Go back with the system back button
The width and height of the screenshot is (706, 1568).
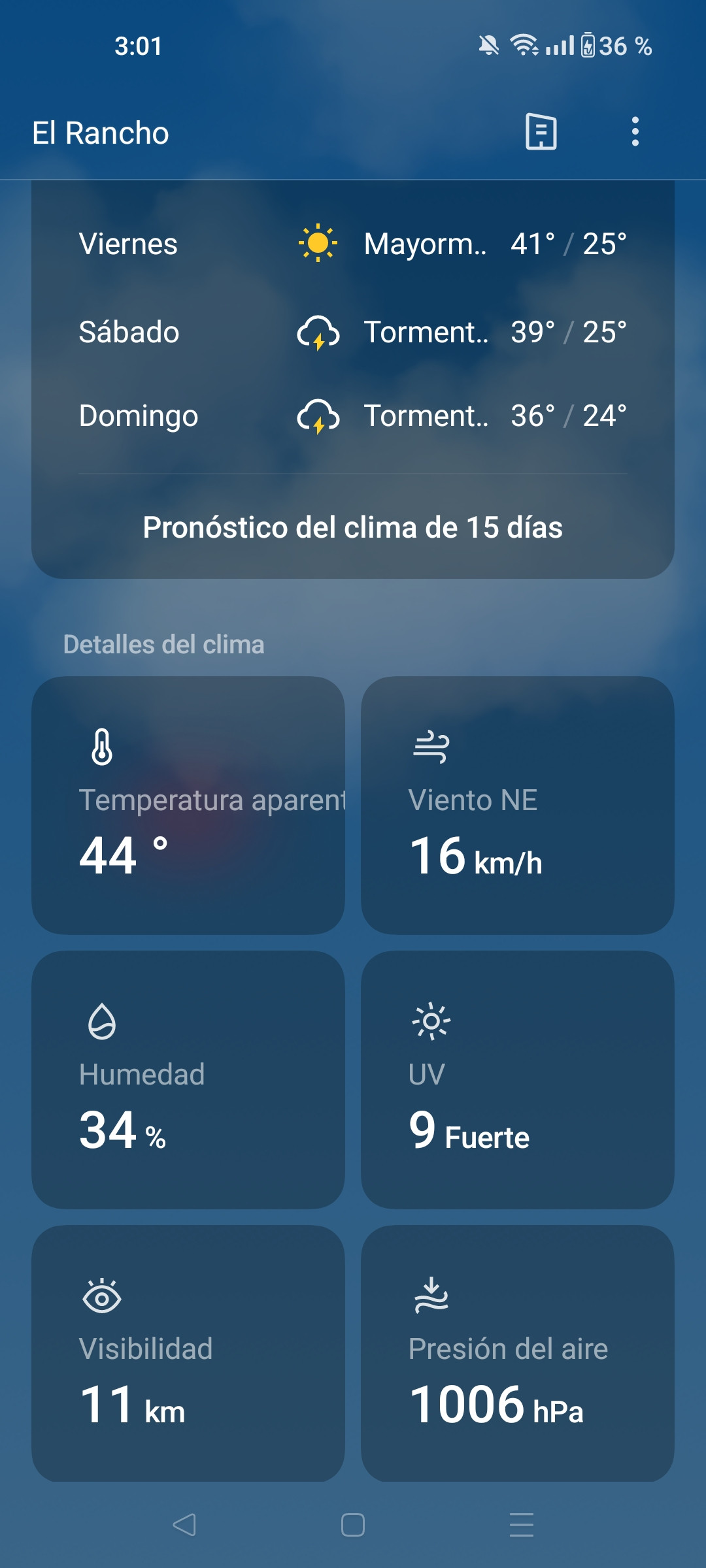(x=184, y=1525)
